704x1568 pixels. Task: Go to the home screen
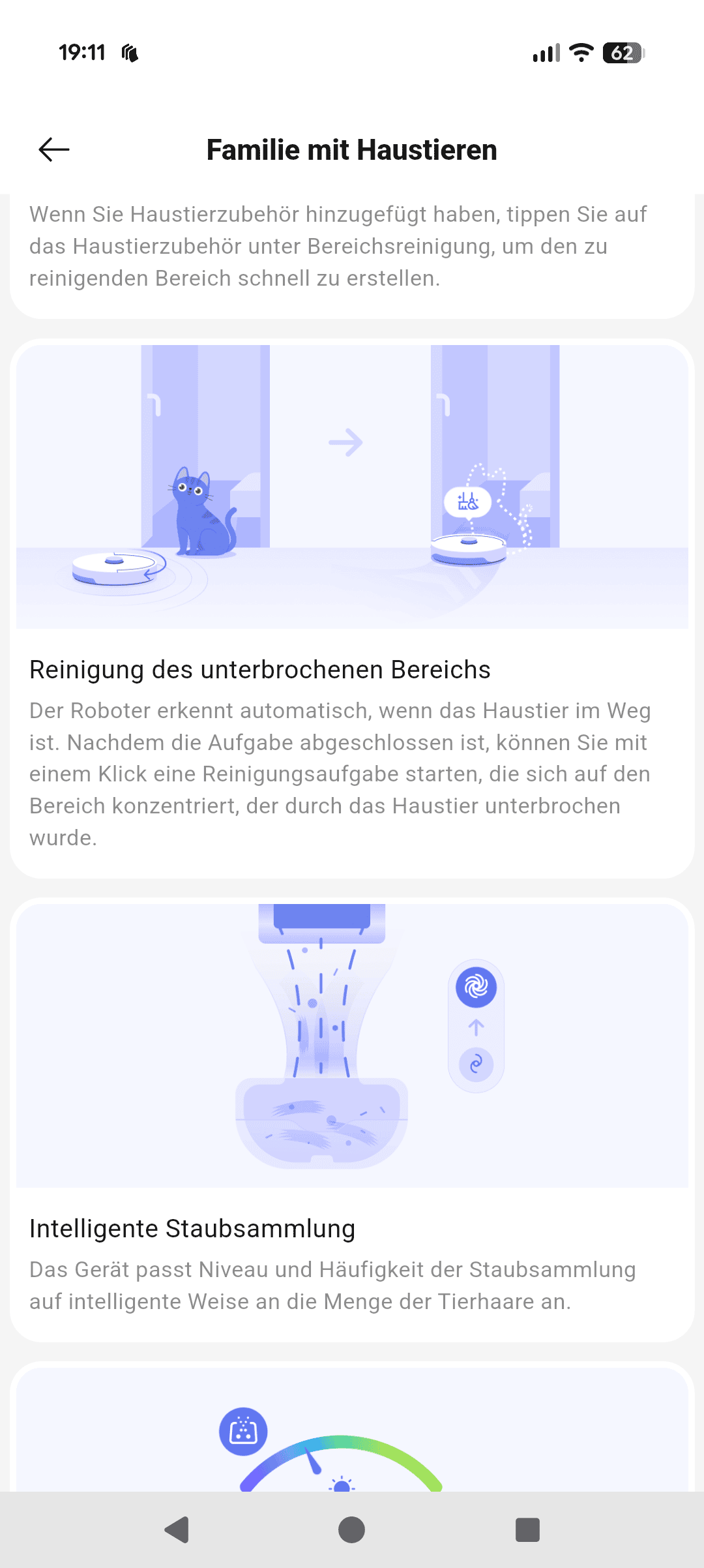pos(351,1530)
